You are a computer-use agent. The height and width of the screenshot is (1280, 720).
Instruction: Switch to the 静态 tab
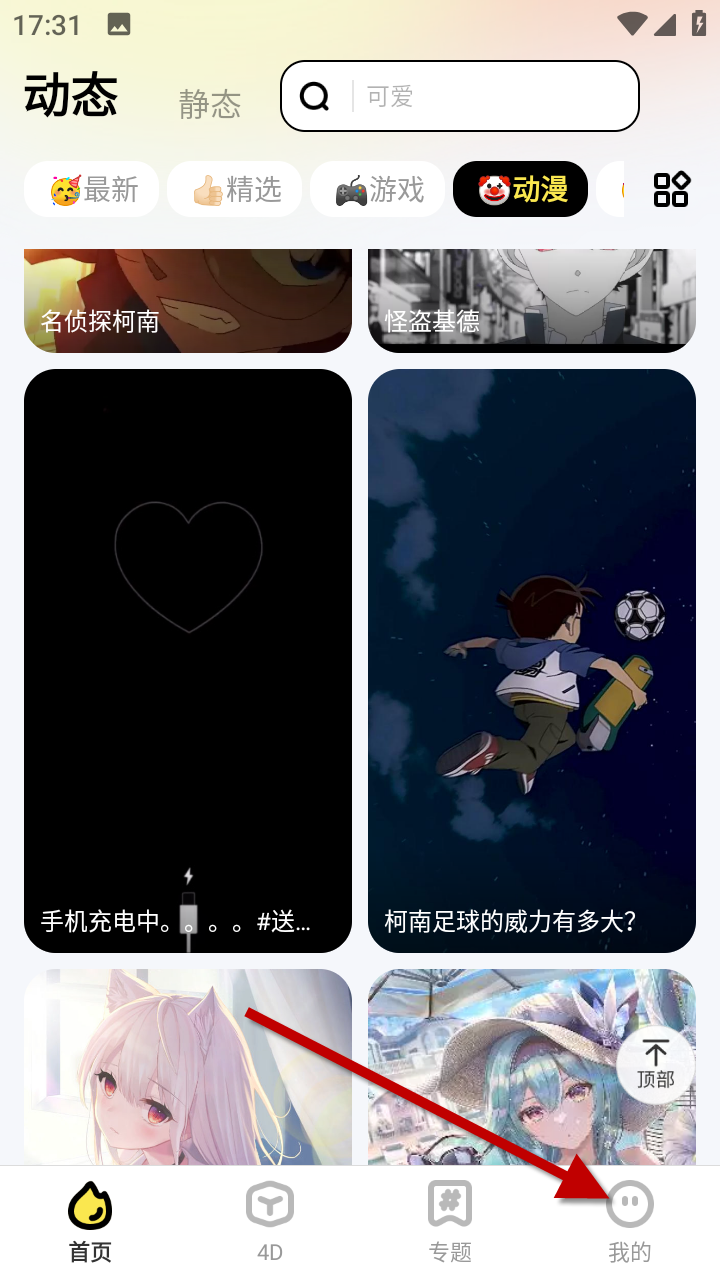[210, 104]
